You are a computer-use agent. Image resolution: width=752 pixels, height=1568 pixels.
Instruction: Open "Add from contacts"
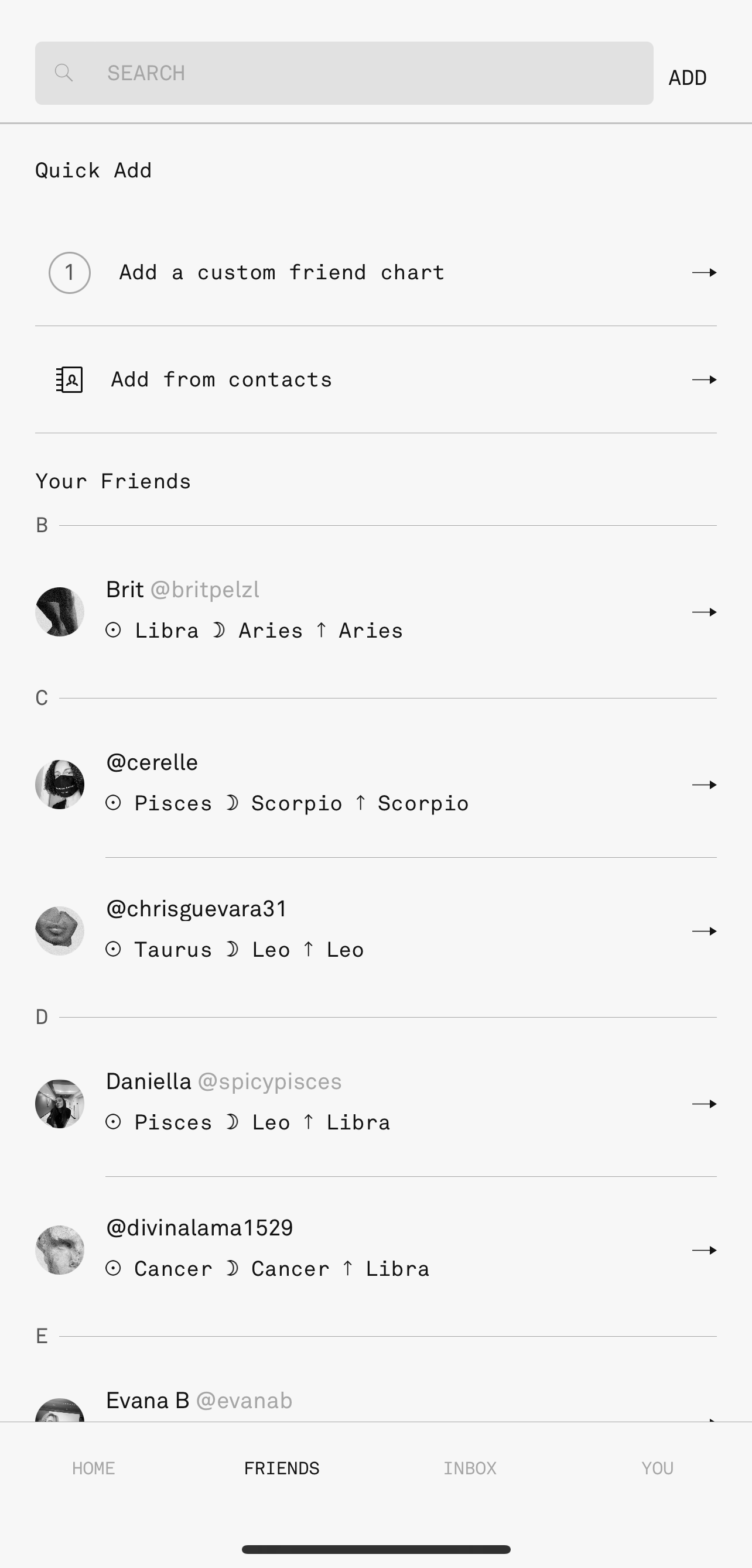coord(221,379)
